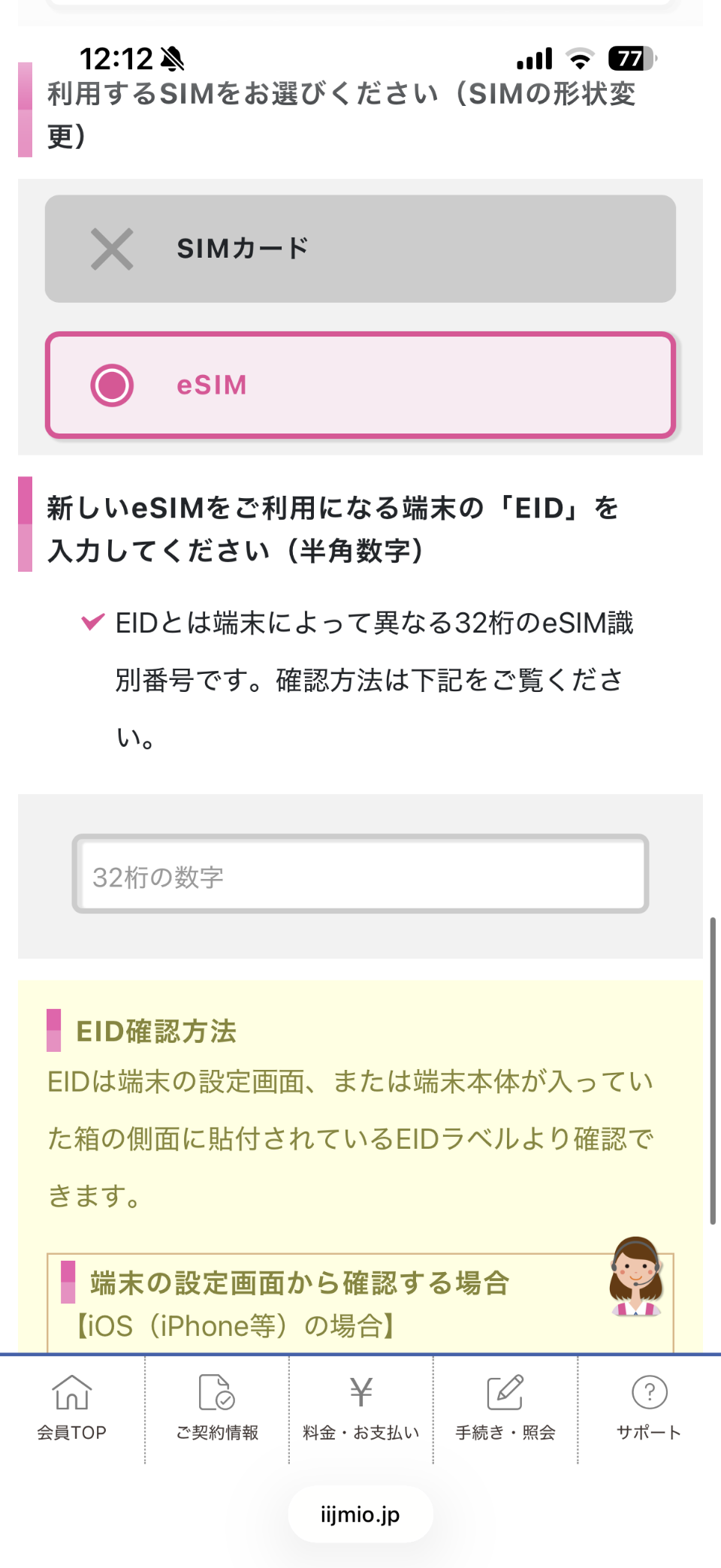Open the サポート tab
The image size is (721, 1568).
click(650, 1407)
